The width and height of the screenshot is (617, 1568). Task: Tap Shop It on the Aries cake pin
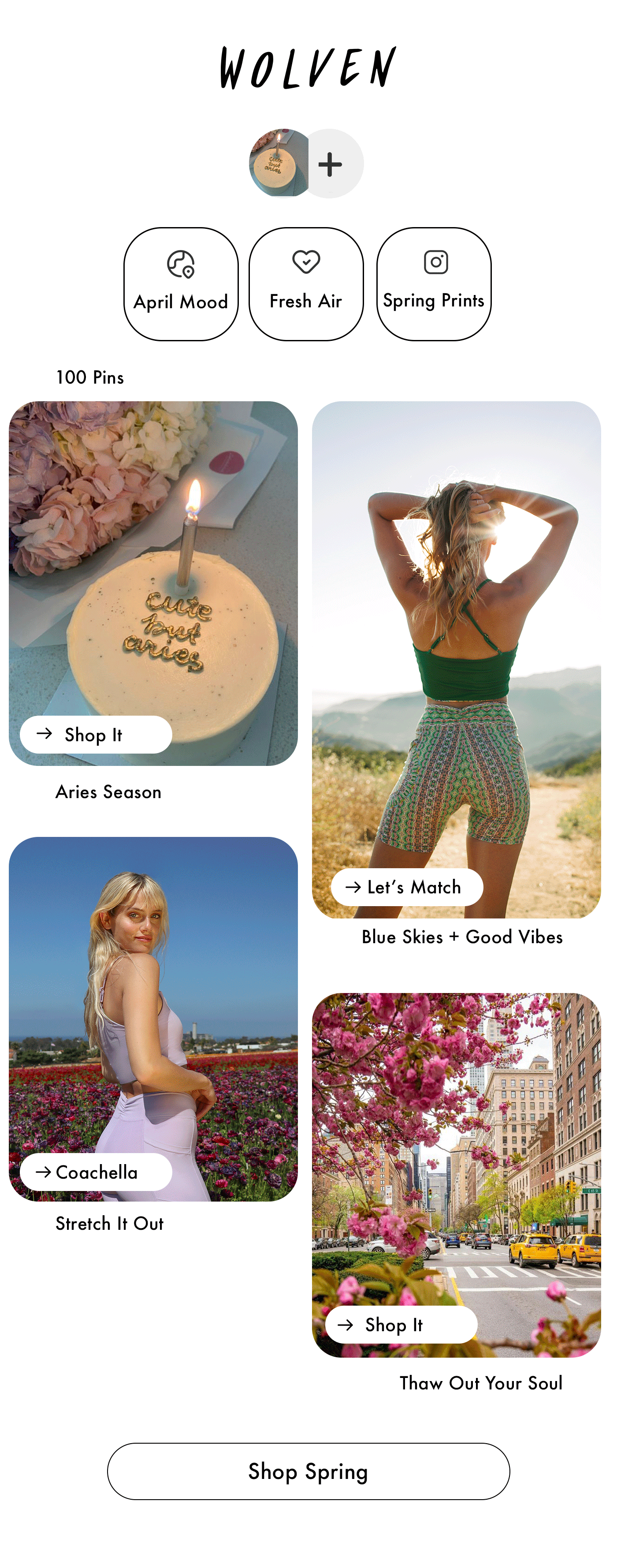coord(96,734)
